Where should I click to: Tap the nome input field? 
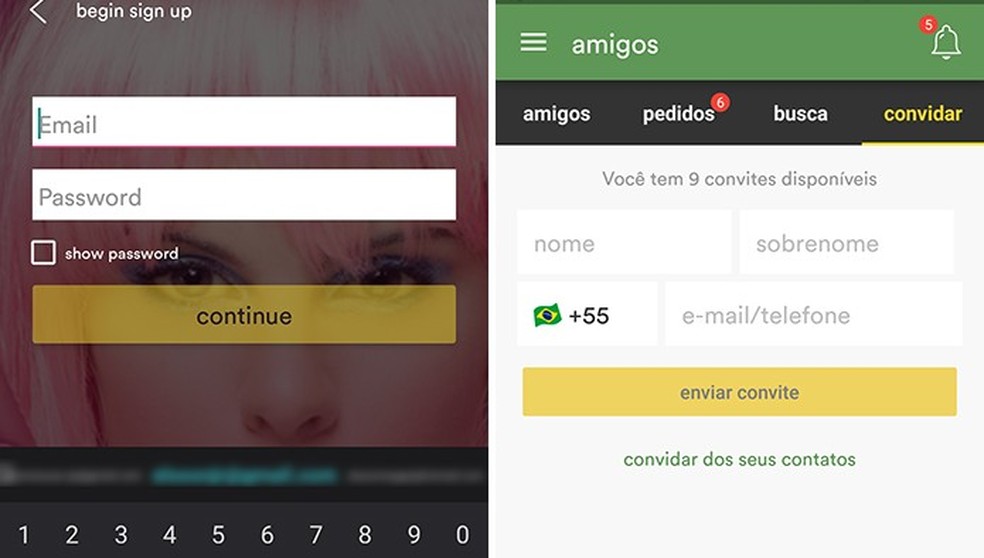(624, 243)
